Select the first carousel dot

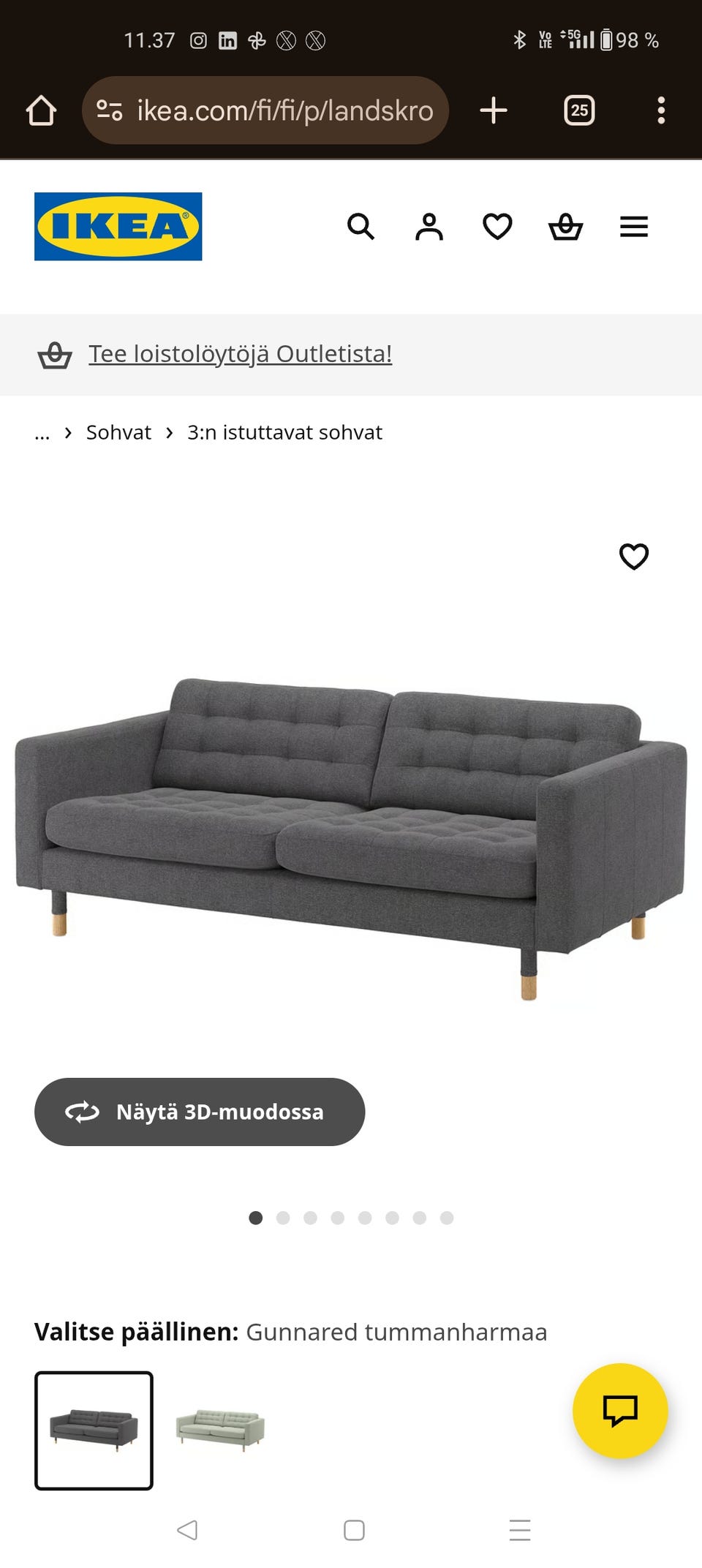click(256, 1218)
